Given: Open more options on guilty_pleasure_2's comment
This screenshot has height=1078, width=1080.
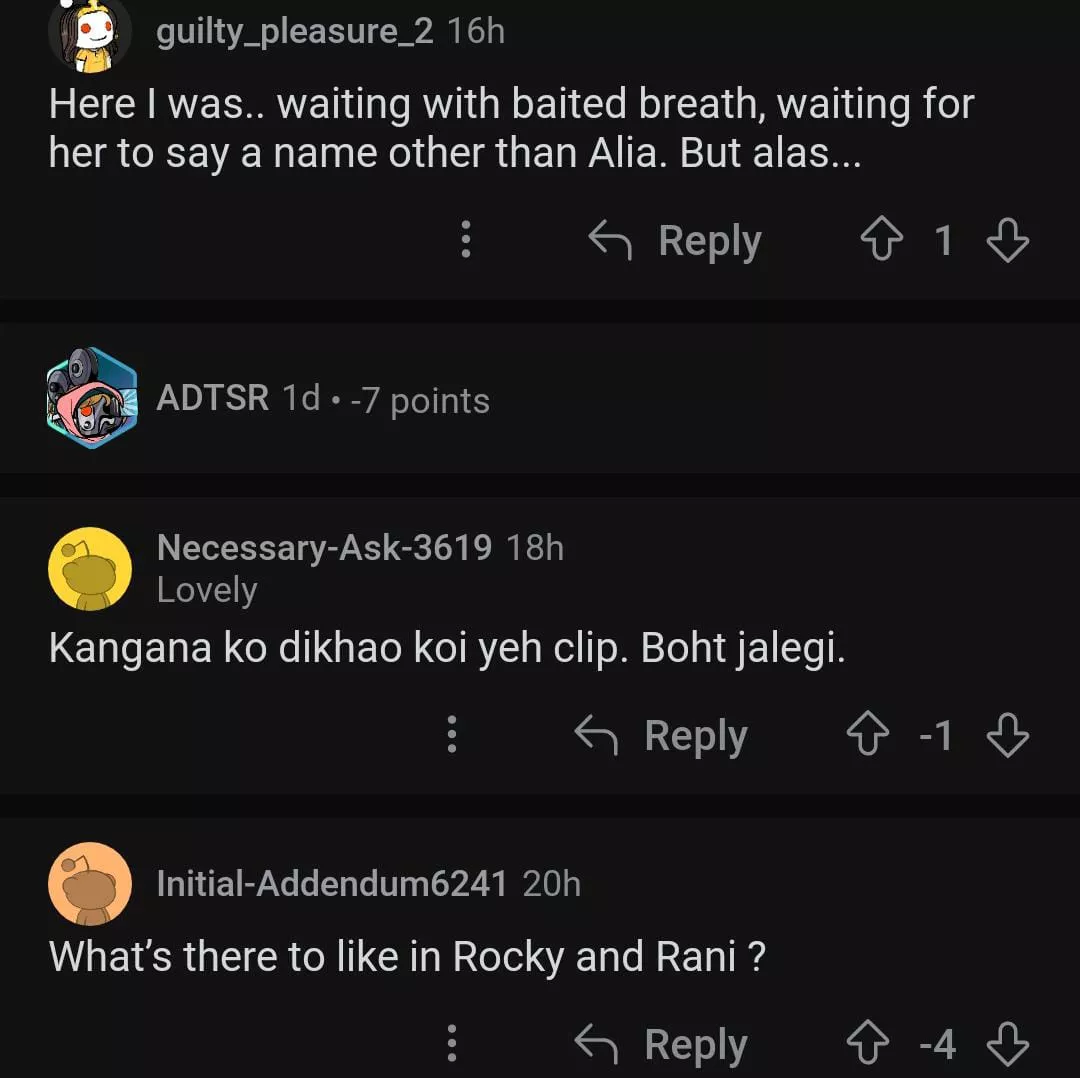Looking at the screenshot, I should pos(465,241).
